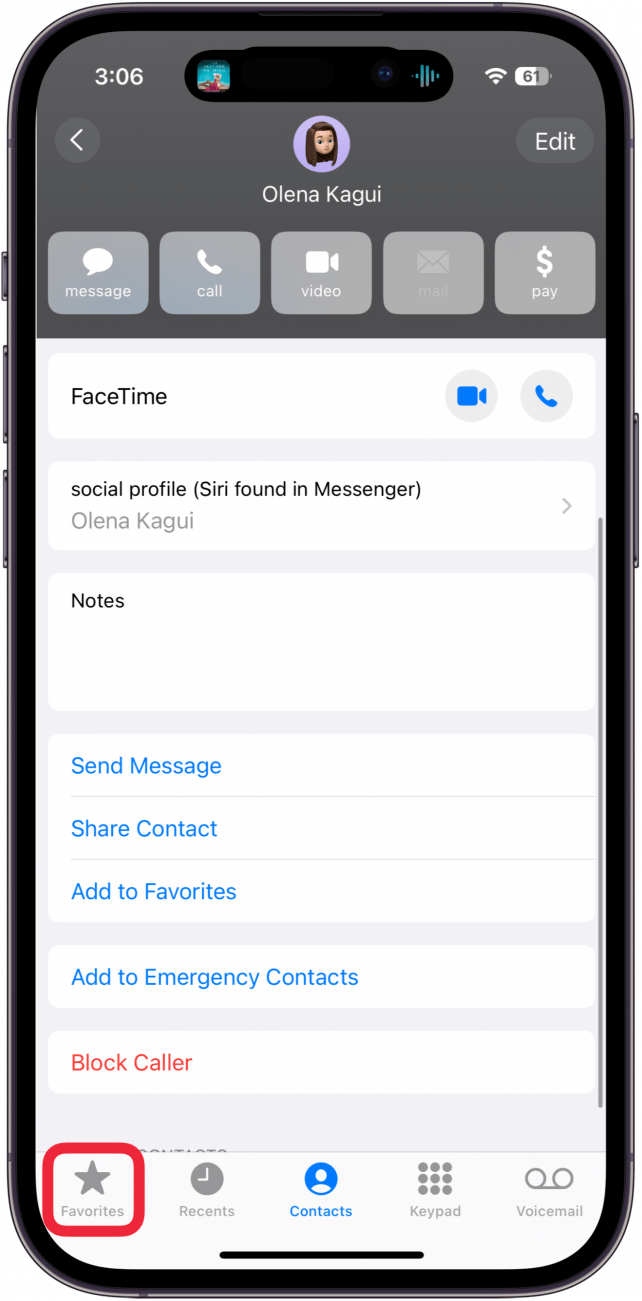This screenshot has height=1301, width=642.
Task: Start a video call with the video button
Action: 321,273
